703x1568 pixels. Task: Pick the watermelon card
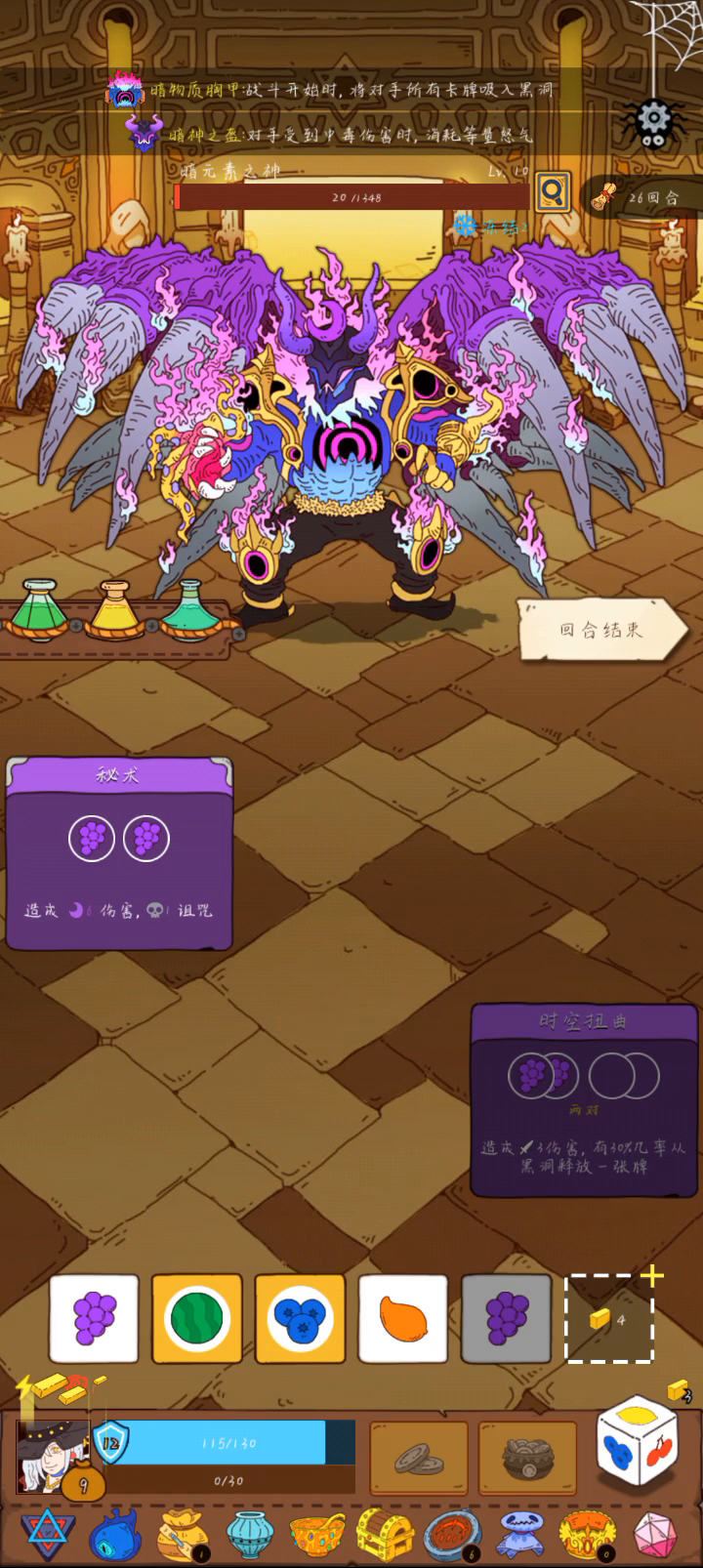pos(197,1318)
